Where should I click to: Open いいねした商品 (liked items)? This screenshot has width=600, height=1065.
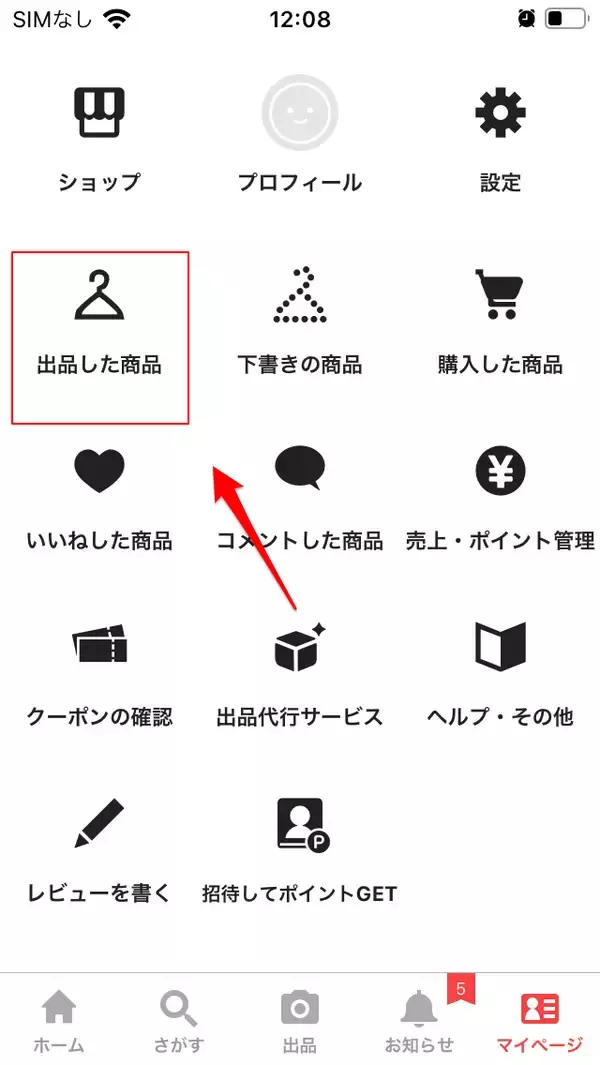(99, 498)
